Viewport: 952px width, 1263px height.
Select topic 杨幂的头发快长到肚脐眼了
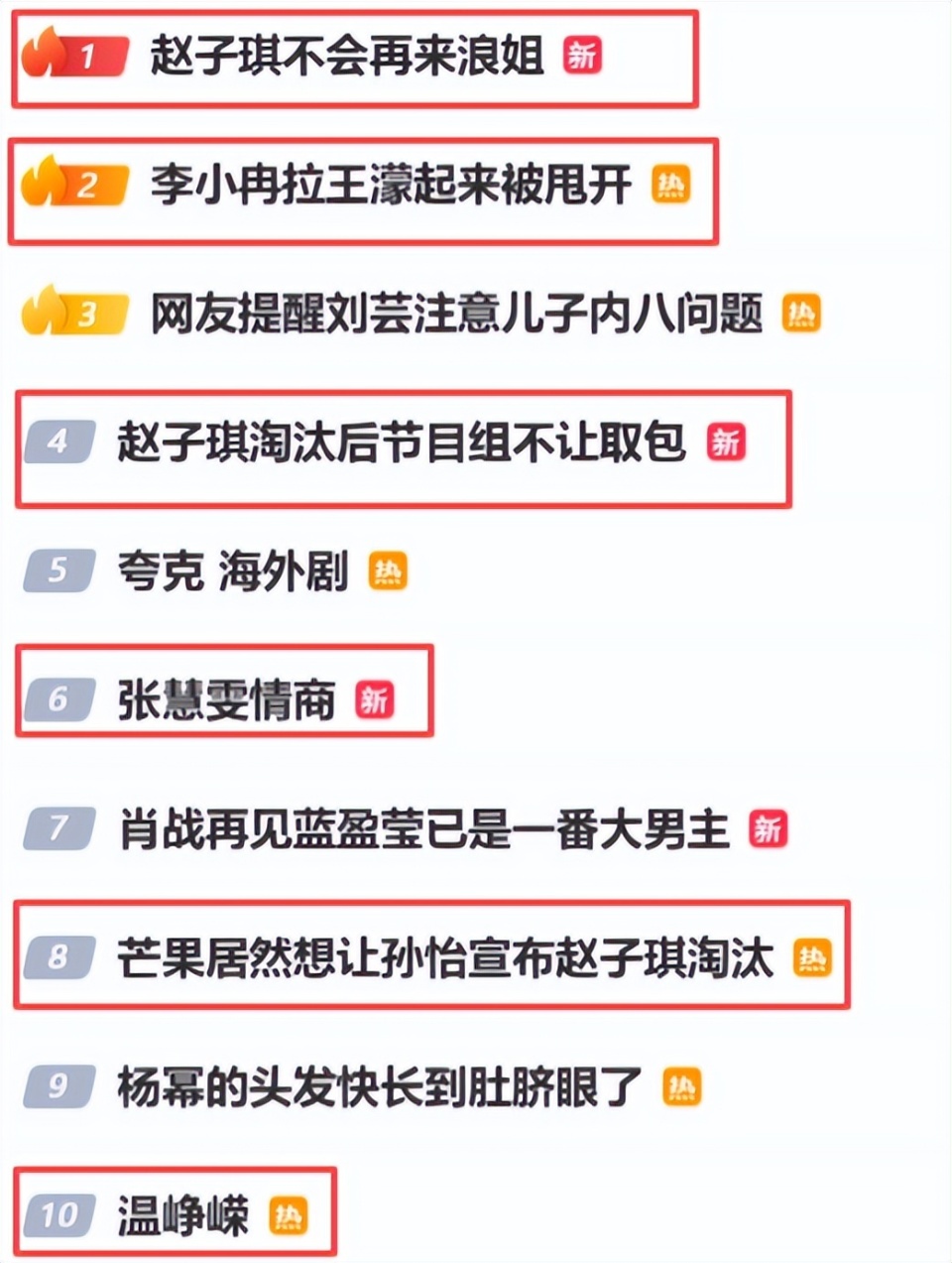(380, 1087)
